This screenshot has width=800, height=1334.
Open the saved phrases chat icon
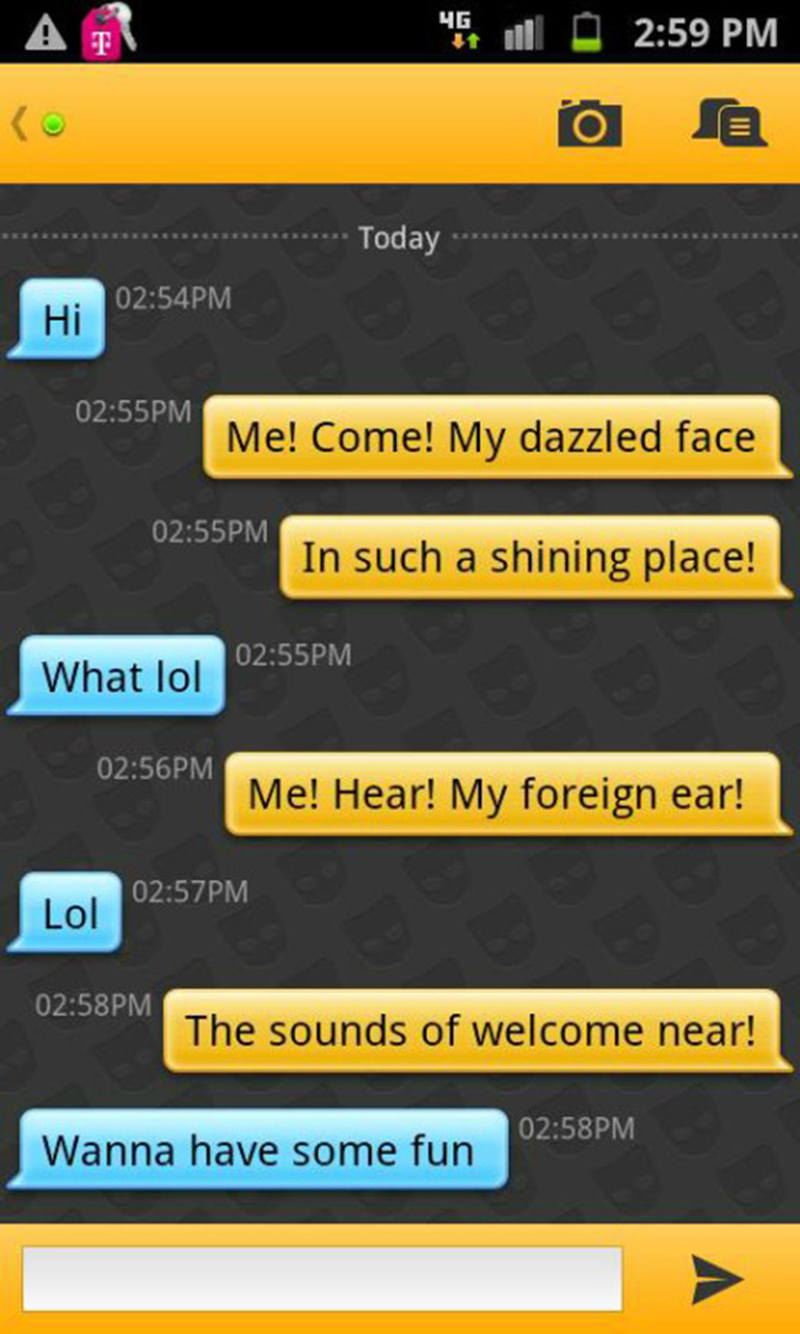point(730,123)
